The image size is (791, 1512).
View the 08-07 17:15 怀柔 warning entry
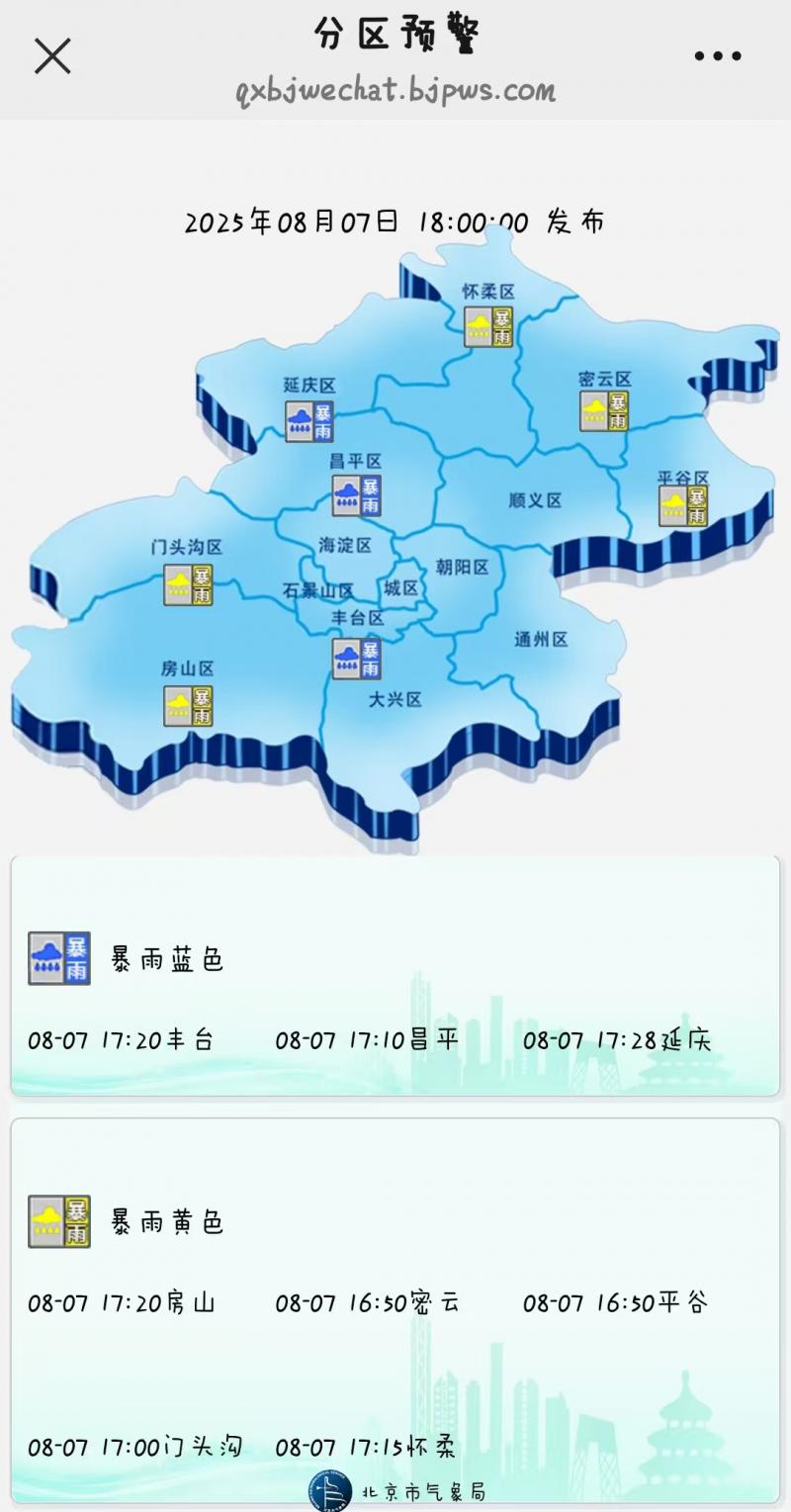pyautogui.click(x=367, y=1448)
